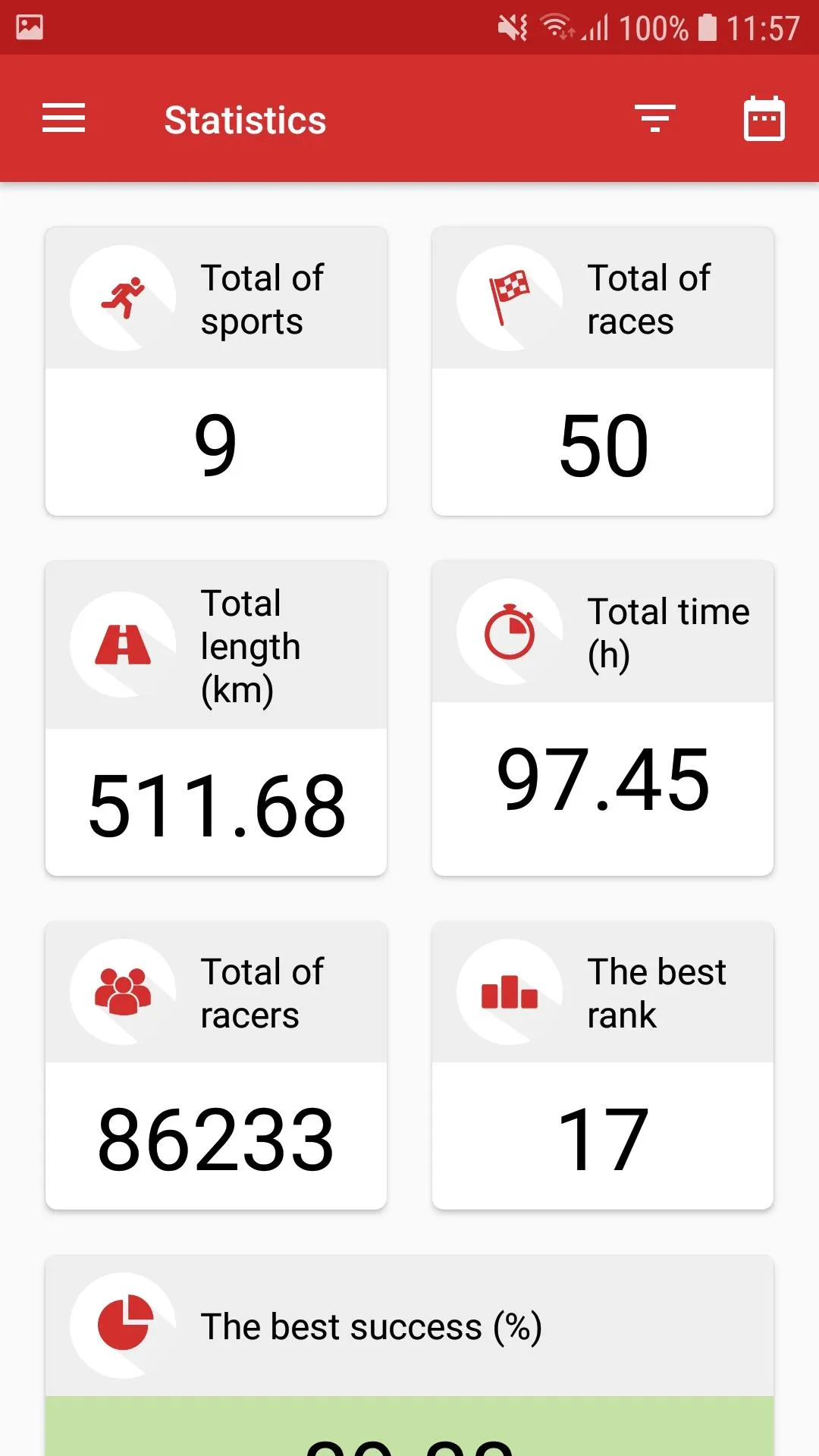Image resolution: width=819 pixels, height=1456 pixels.
Task: Open the hamburger navigation menu
Action: [64, 118]
